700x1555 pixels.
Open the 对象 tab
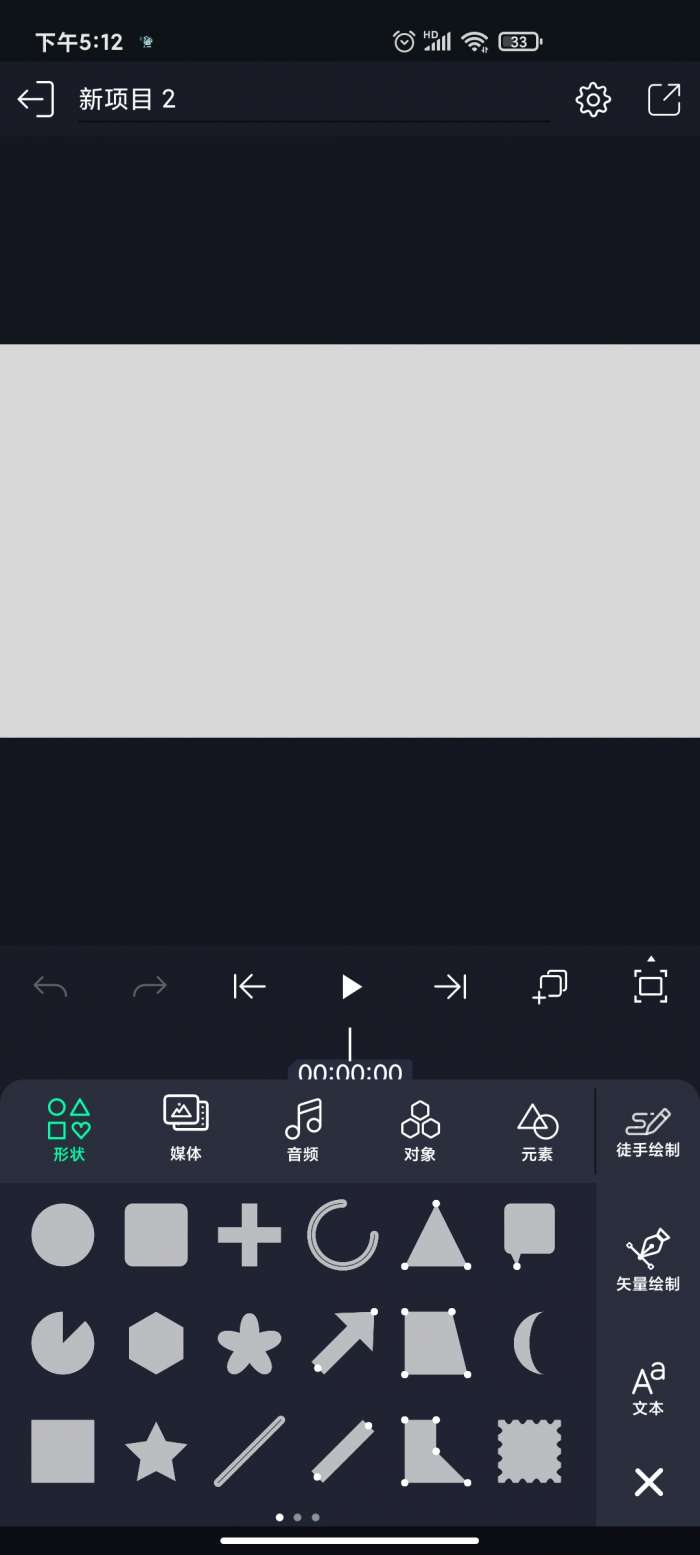tap(420, 1130)
